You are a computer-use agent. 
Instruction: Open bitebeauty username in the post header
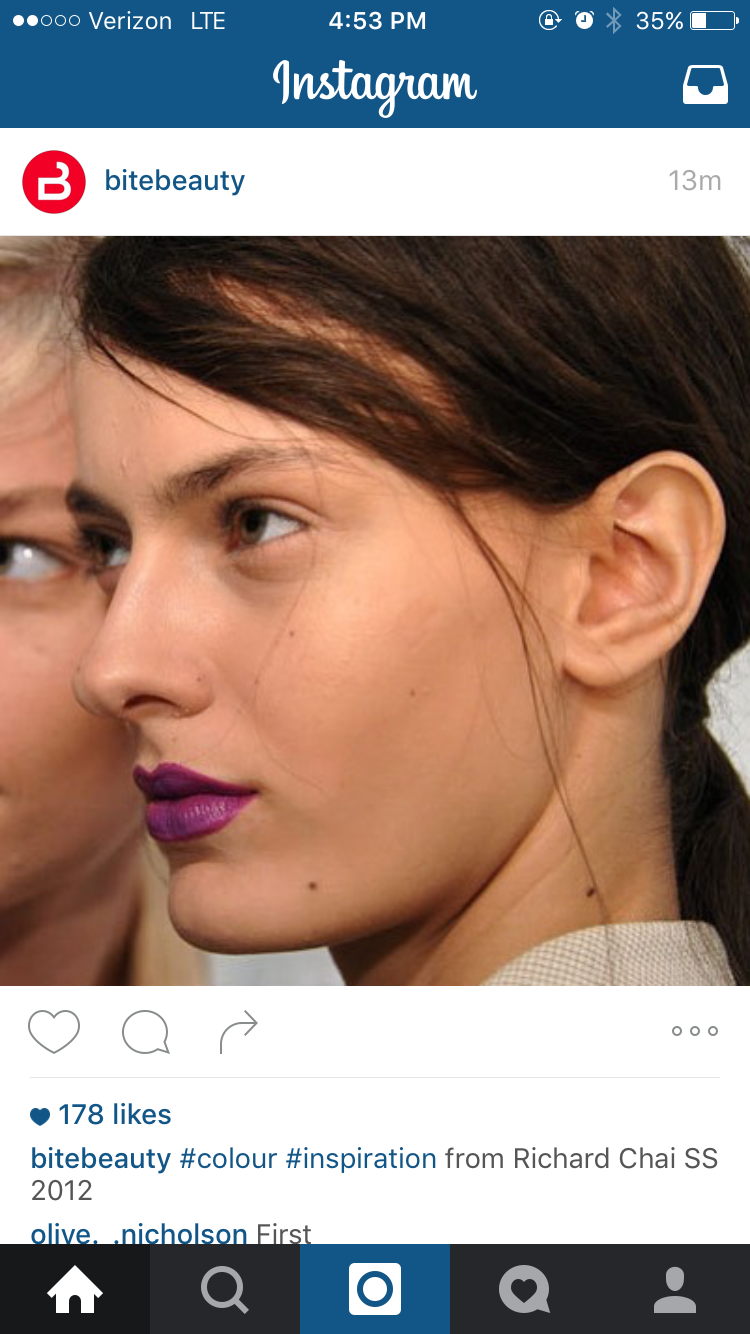tap(175, 181)
